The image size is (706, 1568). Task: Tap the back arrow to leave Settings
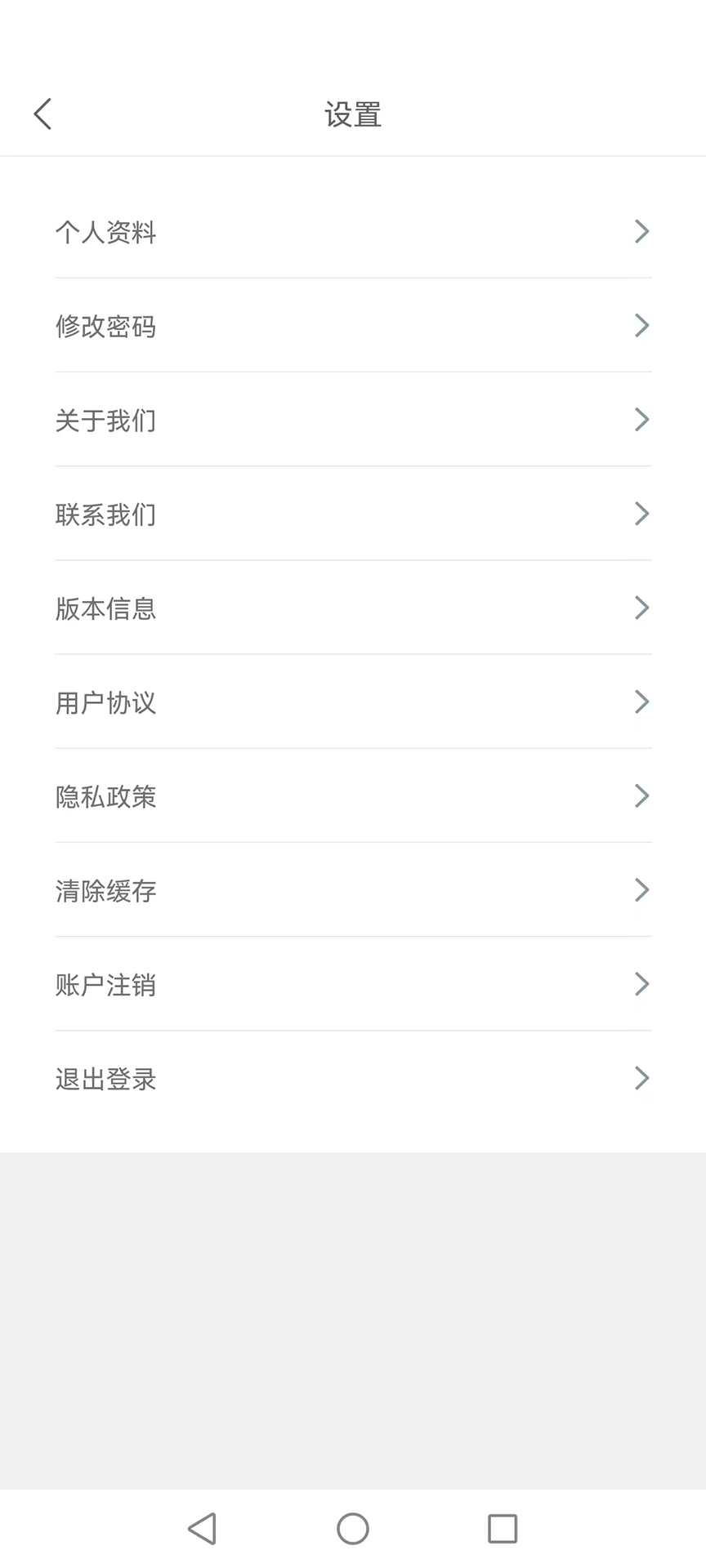tap(42, 114)
